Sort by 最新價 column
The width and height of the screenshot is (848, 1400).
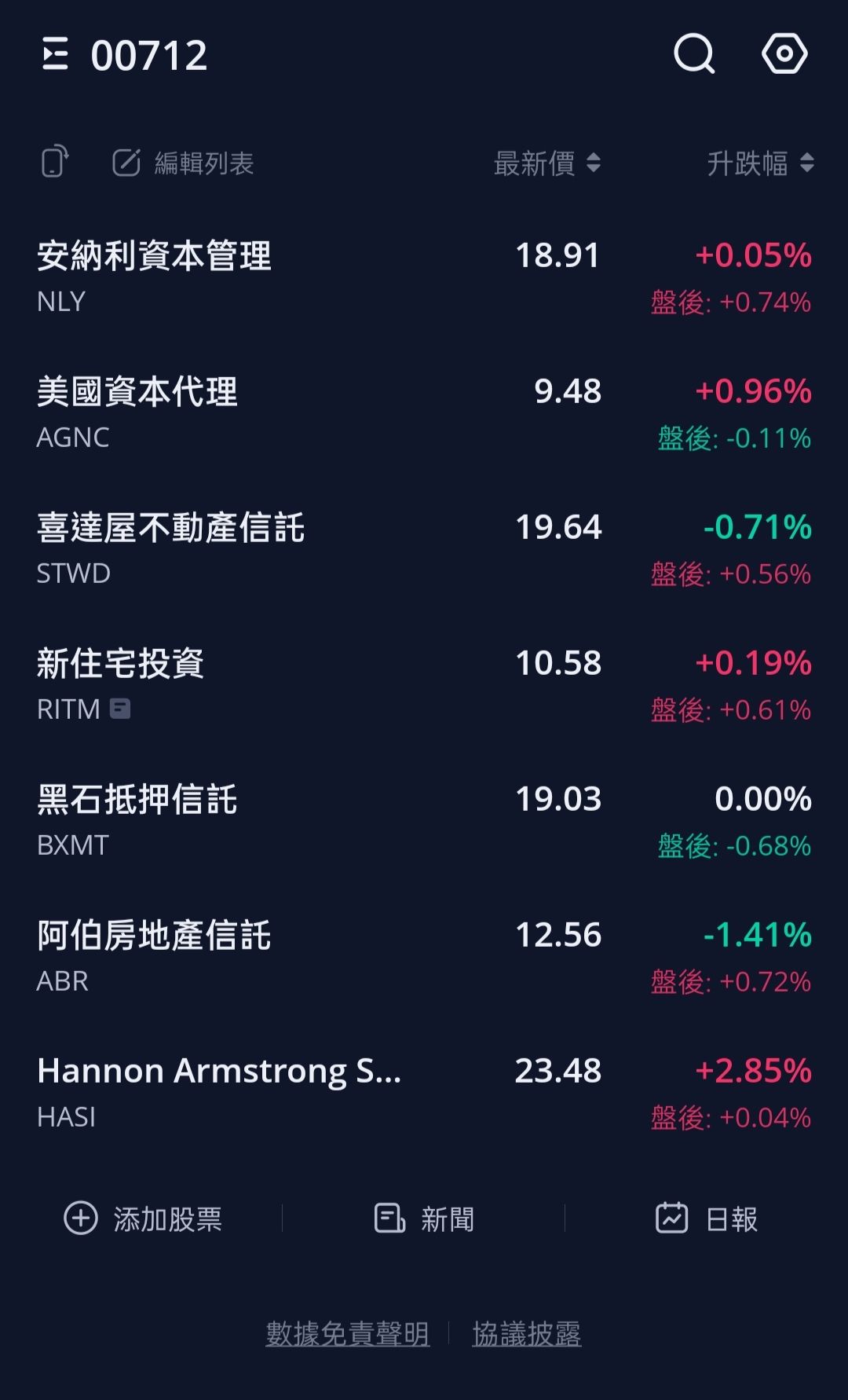(547, 163)
